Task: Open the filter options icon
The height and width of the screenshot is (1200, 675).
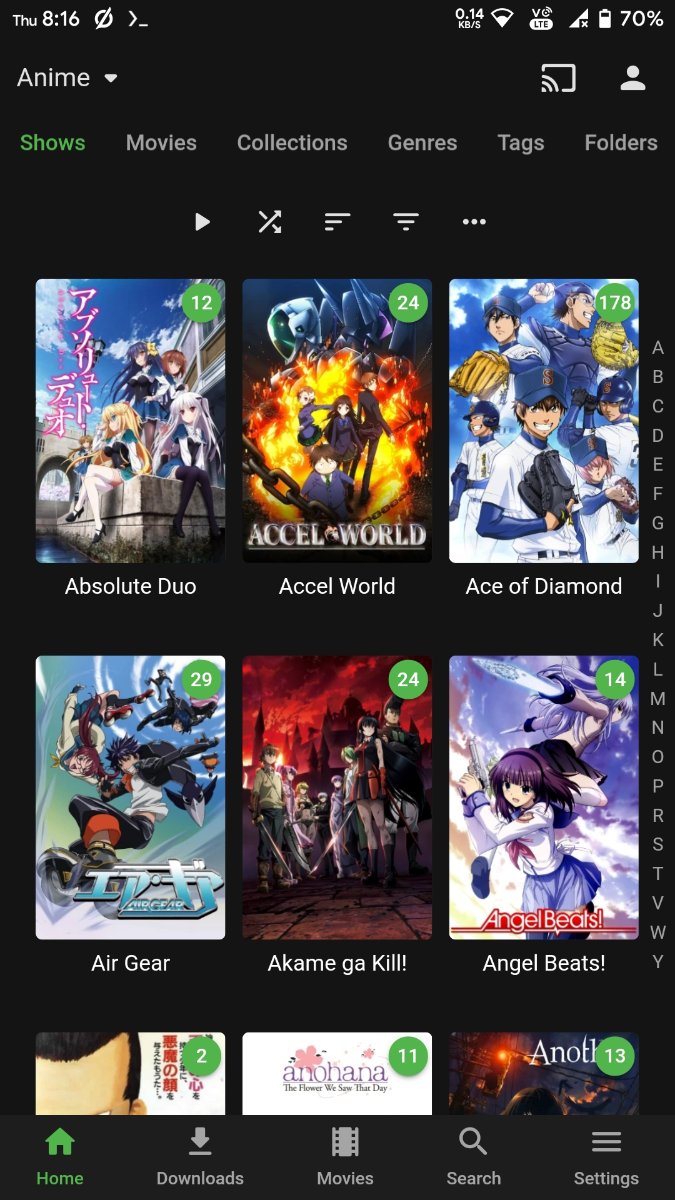Action: [405, 222]
